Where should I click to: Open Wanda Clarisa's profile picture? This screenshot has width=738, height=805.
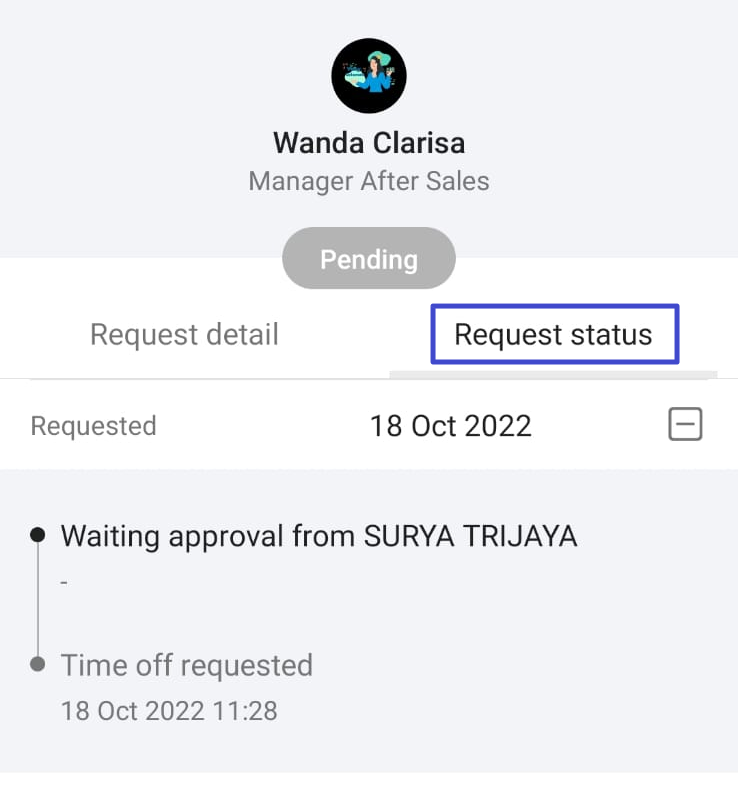(x=368, y=76)
